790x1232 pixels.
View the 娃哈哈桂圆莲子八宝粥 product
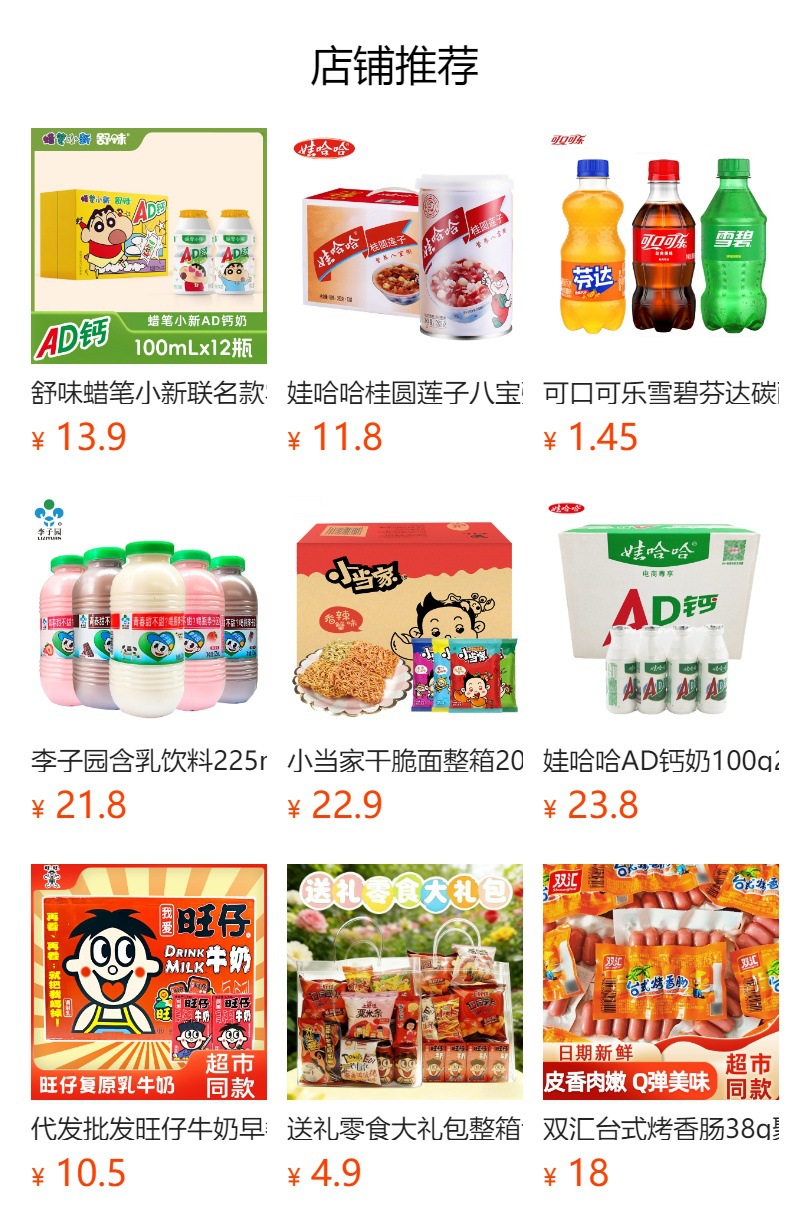(x=405, y=246)
